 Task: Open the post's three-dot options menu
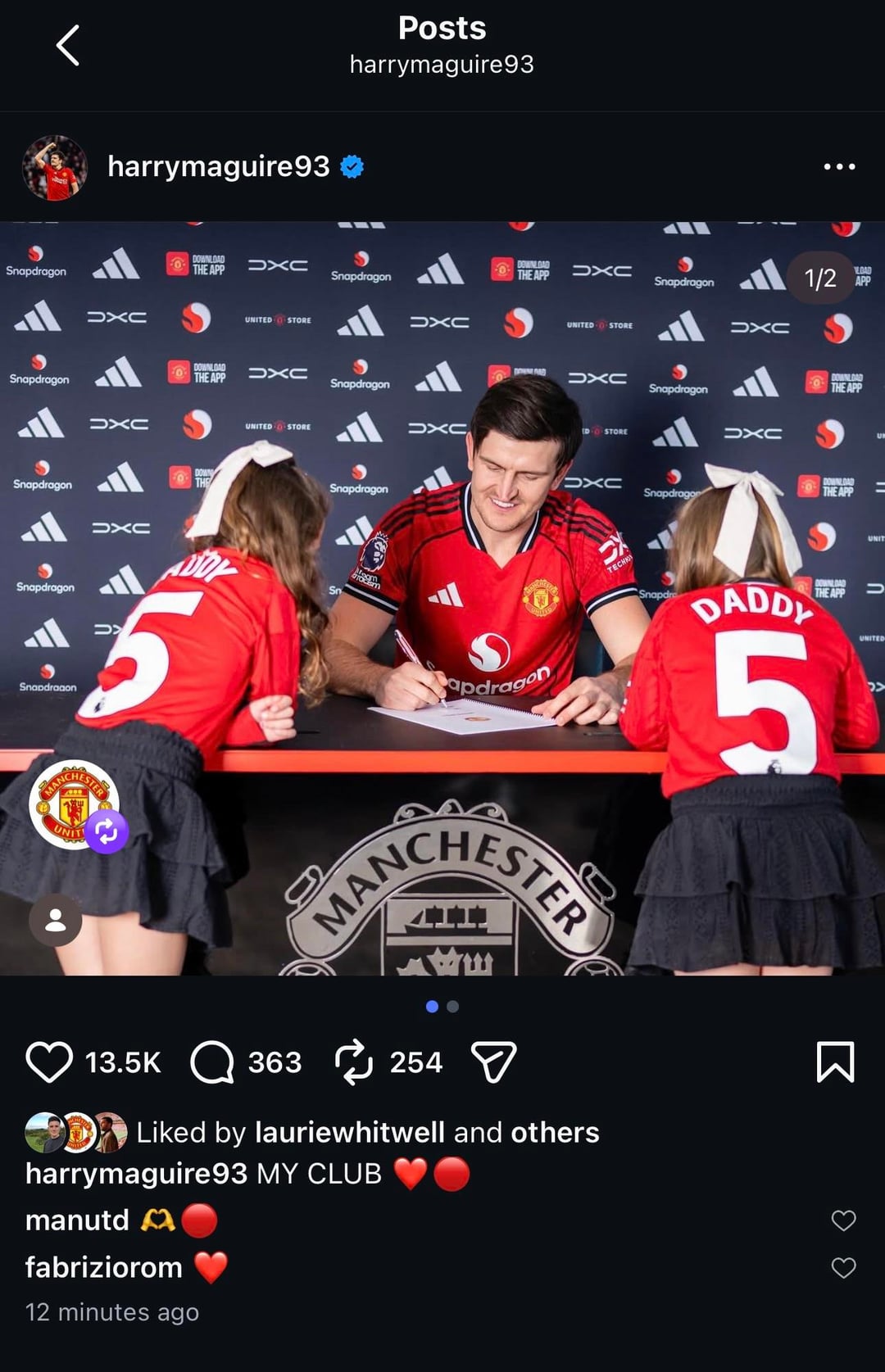click(839, 166)
